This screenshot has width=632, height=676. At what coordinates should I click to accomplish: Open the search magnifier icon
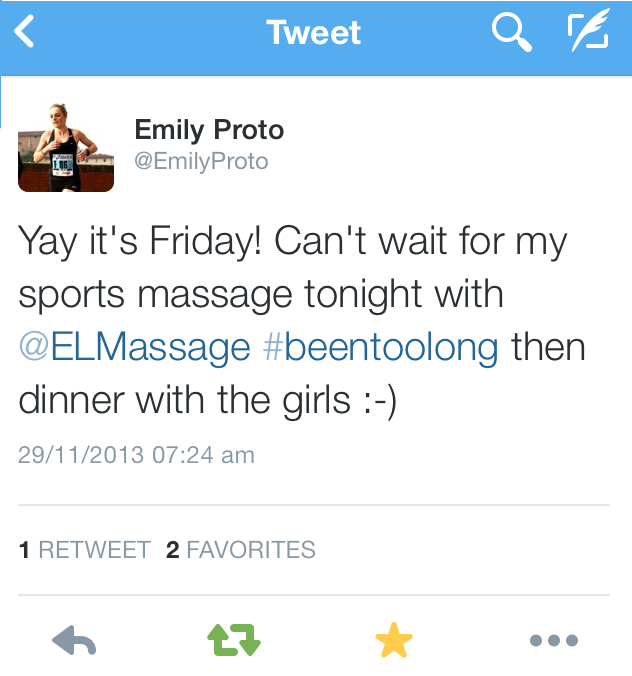[512, 33]
